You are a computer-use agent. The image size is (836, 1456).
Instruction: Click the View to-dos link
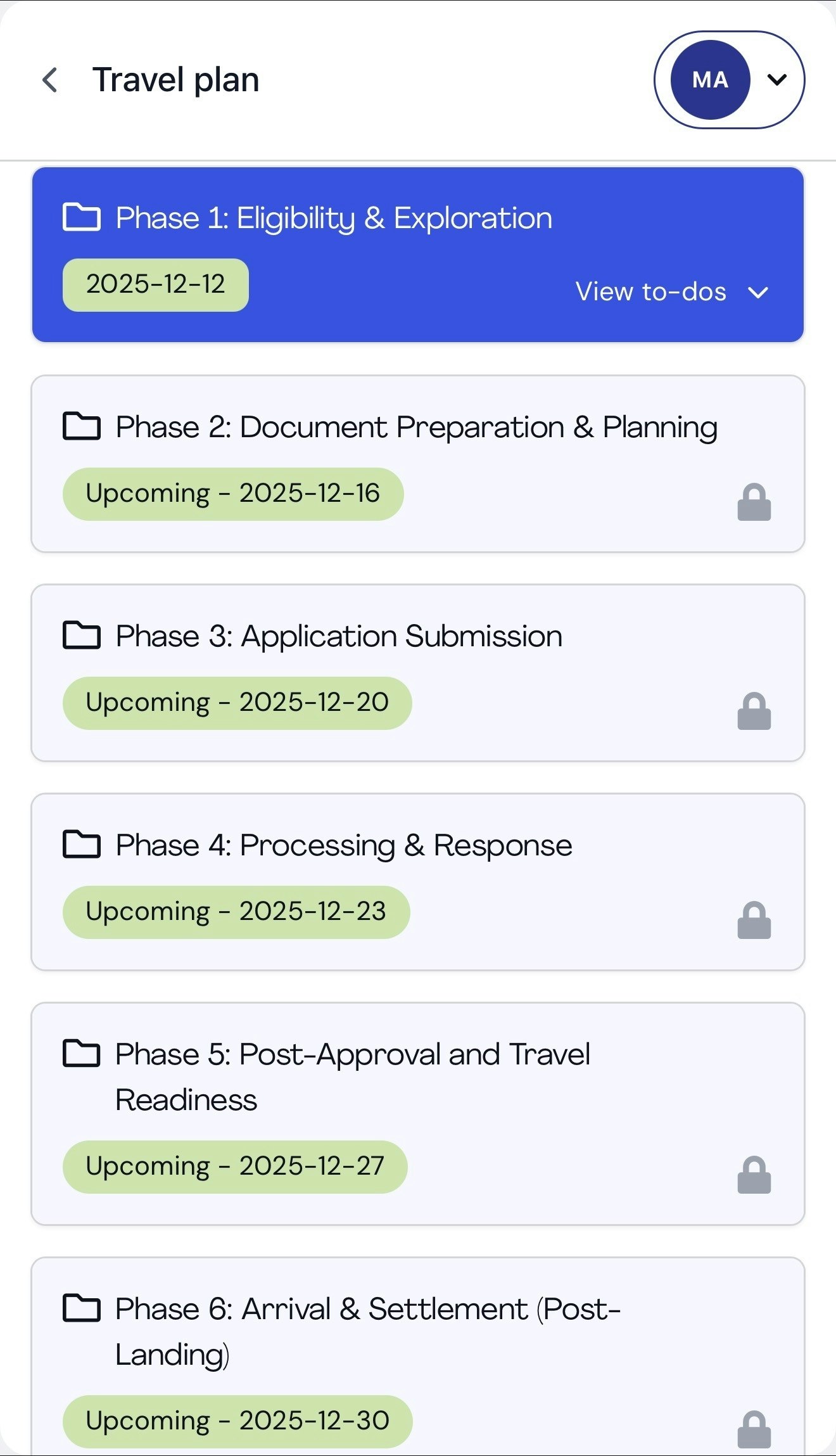point(651,292)
